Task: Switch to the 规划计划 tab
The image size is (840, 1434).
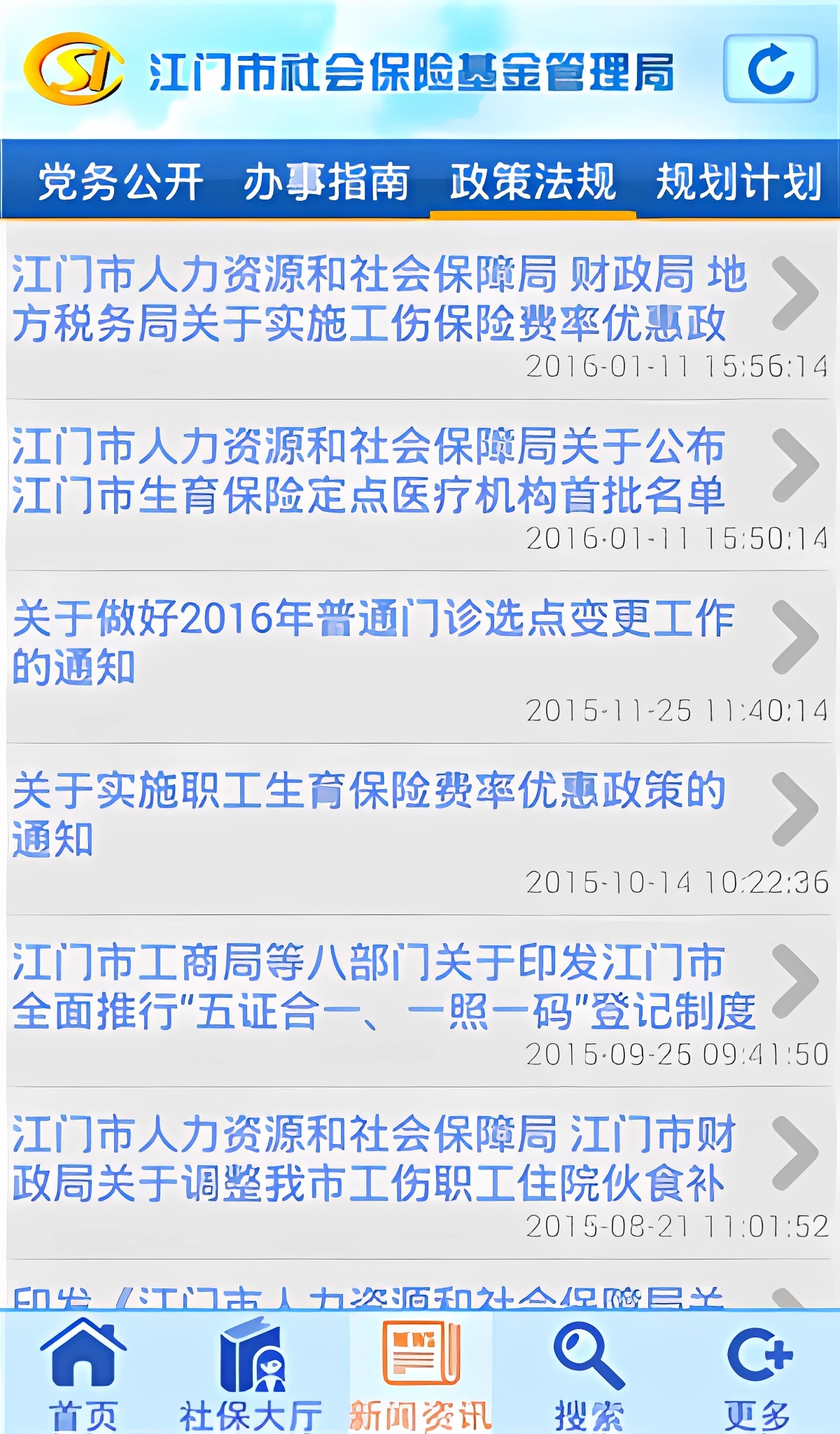Action: pyautogui.click(x=738, y=181)
